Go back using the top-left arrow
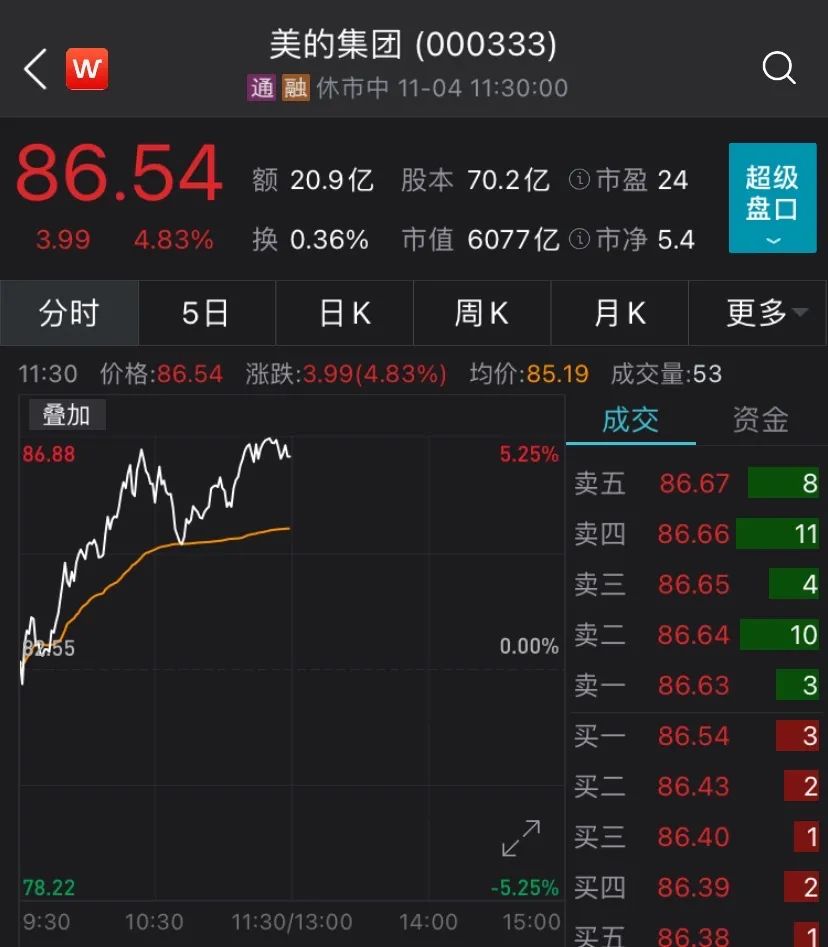 (35, 69)
